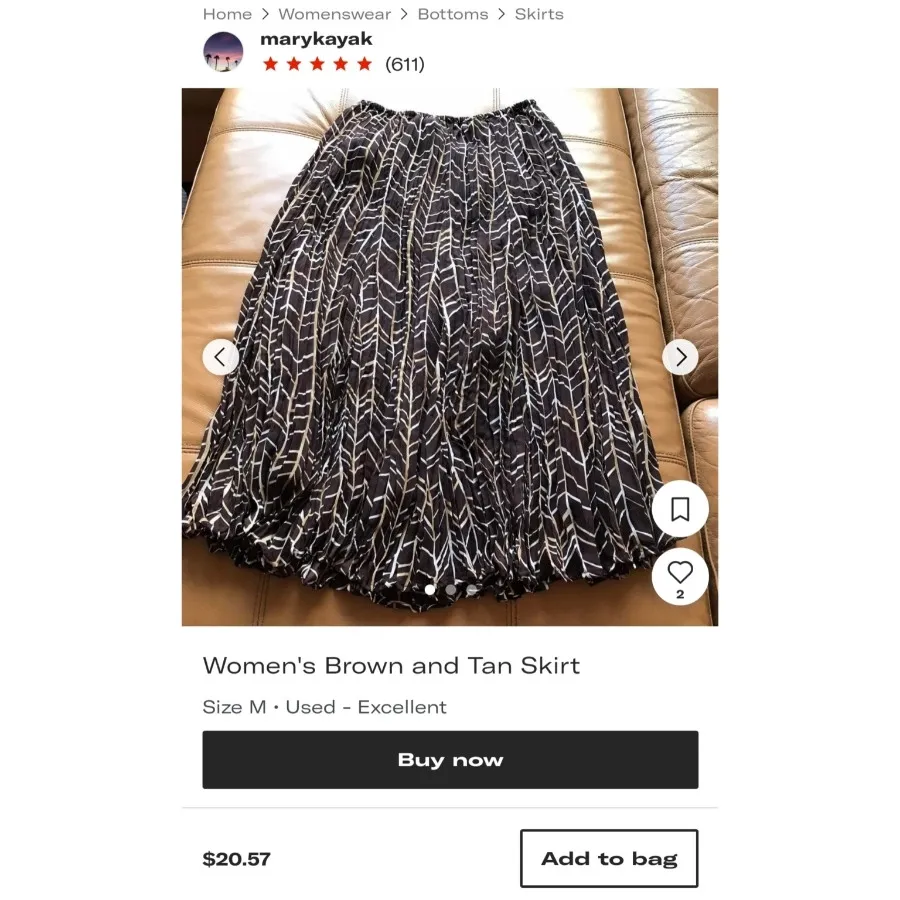Go to the Home breadcrumb
Image resolution: width=900 pixels, height=900 pixels.
click(227, 14)
